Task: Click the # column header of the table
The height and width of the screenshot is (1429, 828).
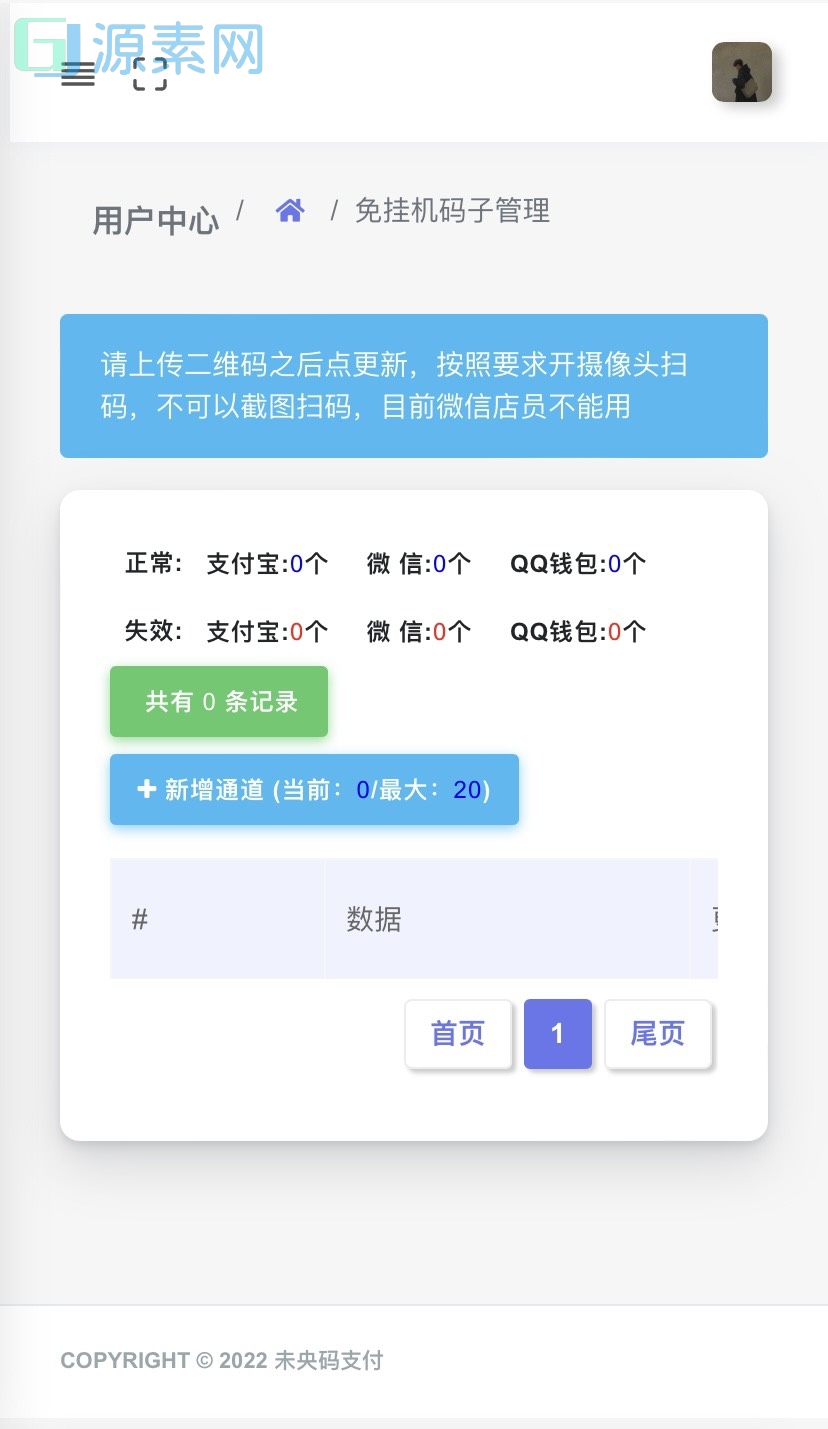Action: coord(138,919)
